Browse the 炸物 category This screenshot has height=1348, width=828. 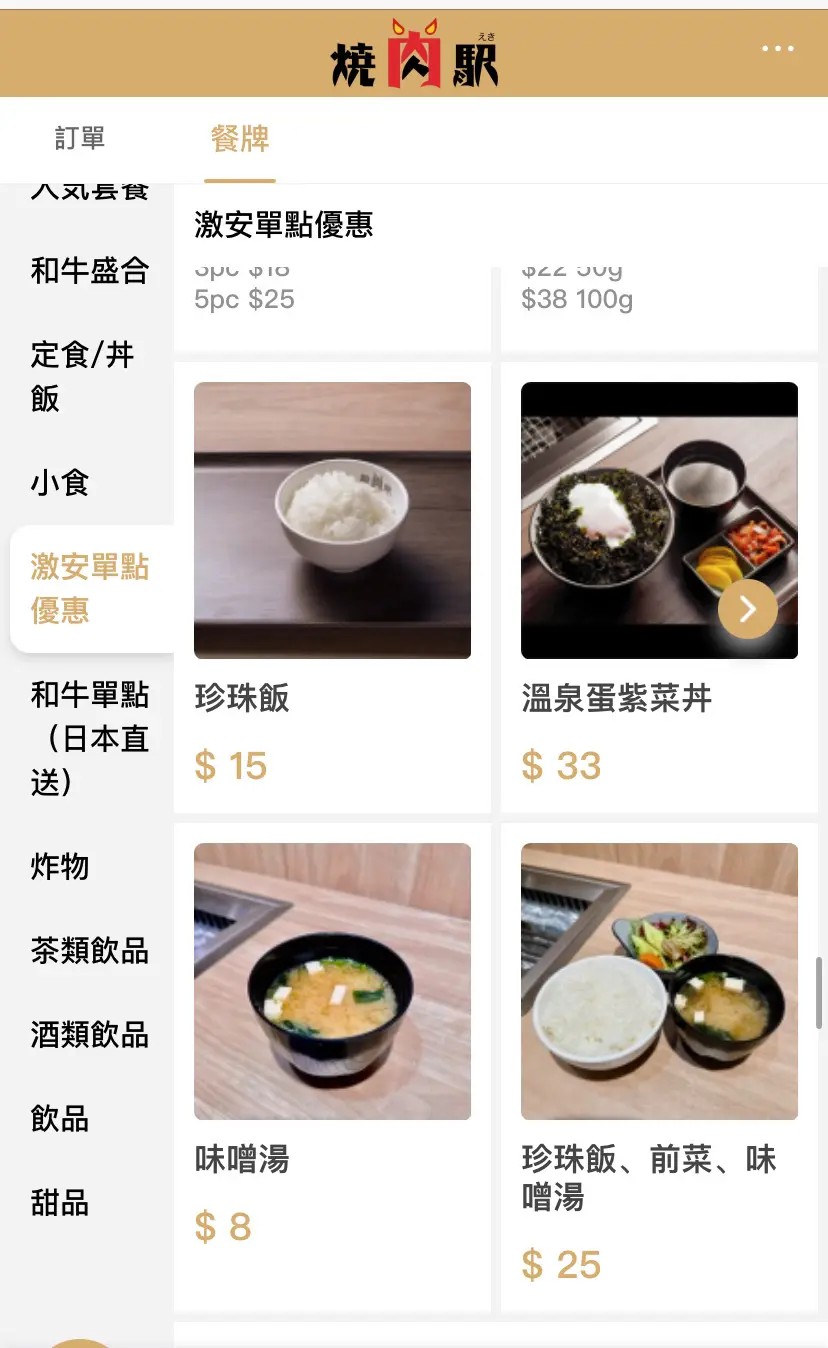tap(60, 866)
